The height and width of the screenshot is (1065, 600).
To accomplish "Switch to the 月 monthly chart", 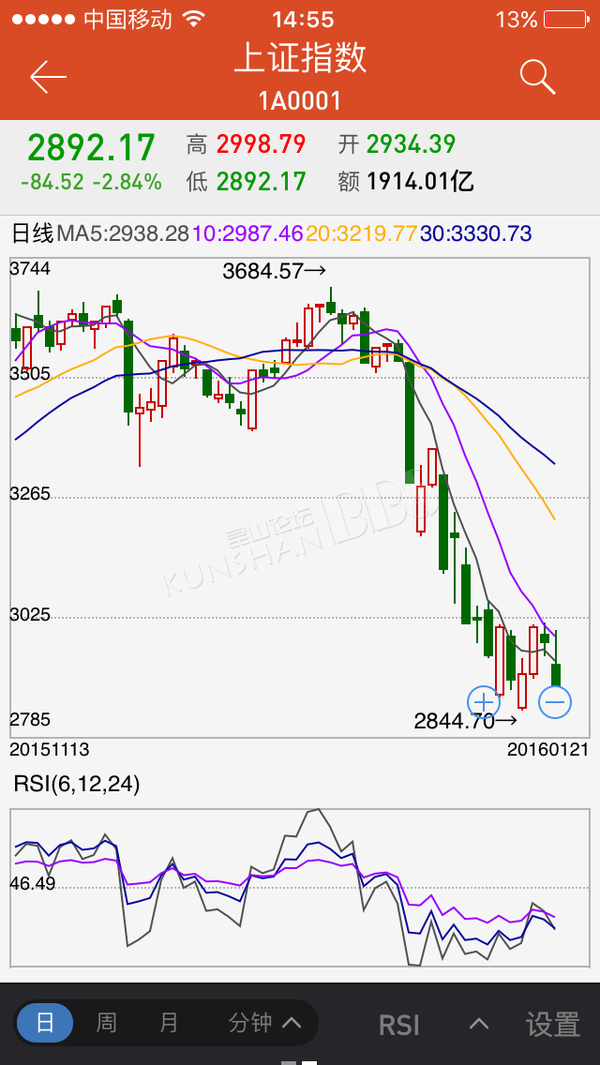I will 169,1023.
